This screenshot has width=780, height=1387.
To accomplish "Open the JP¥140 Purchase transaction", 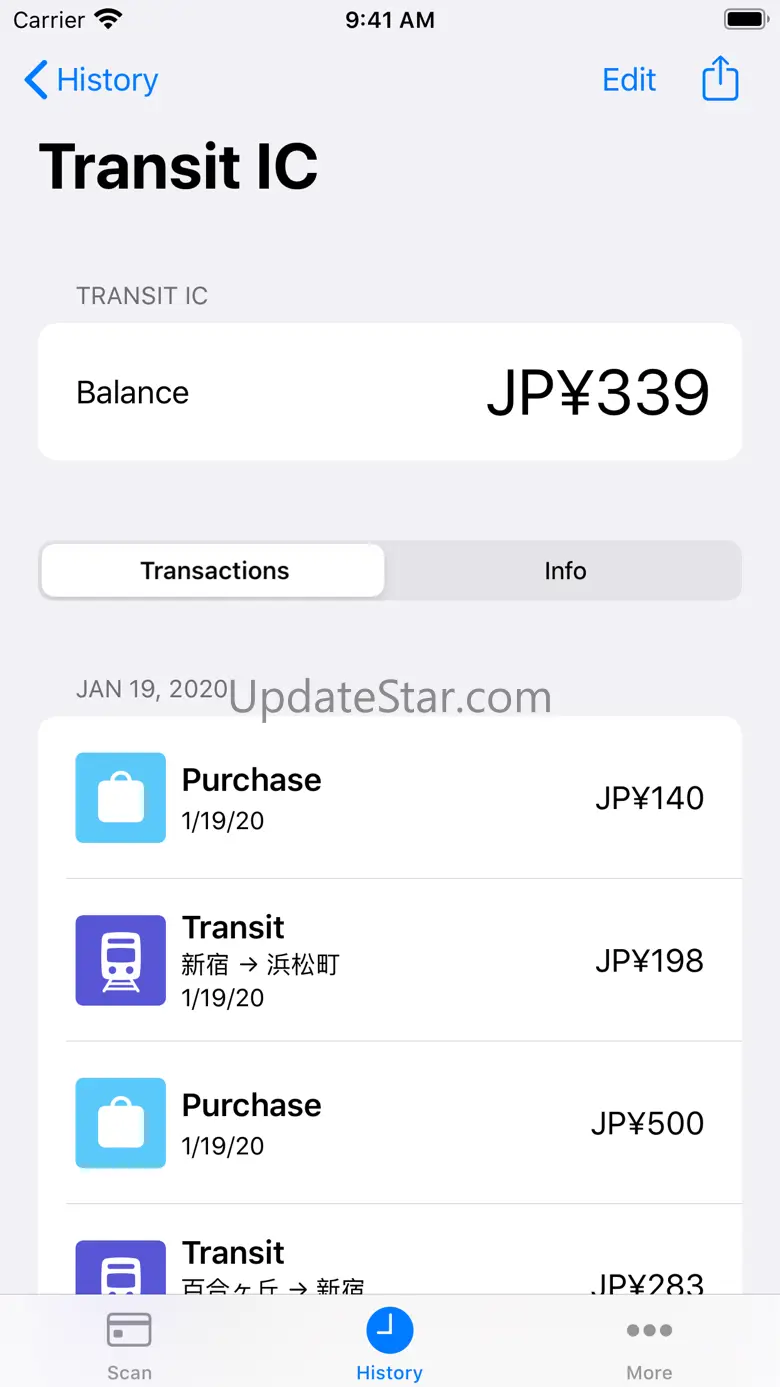I will [390, 798].
